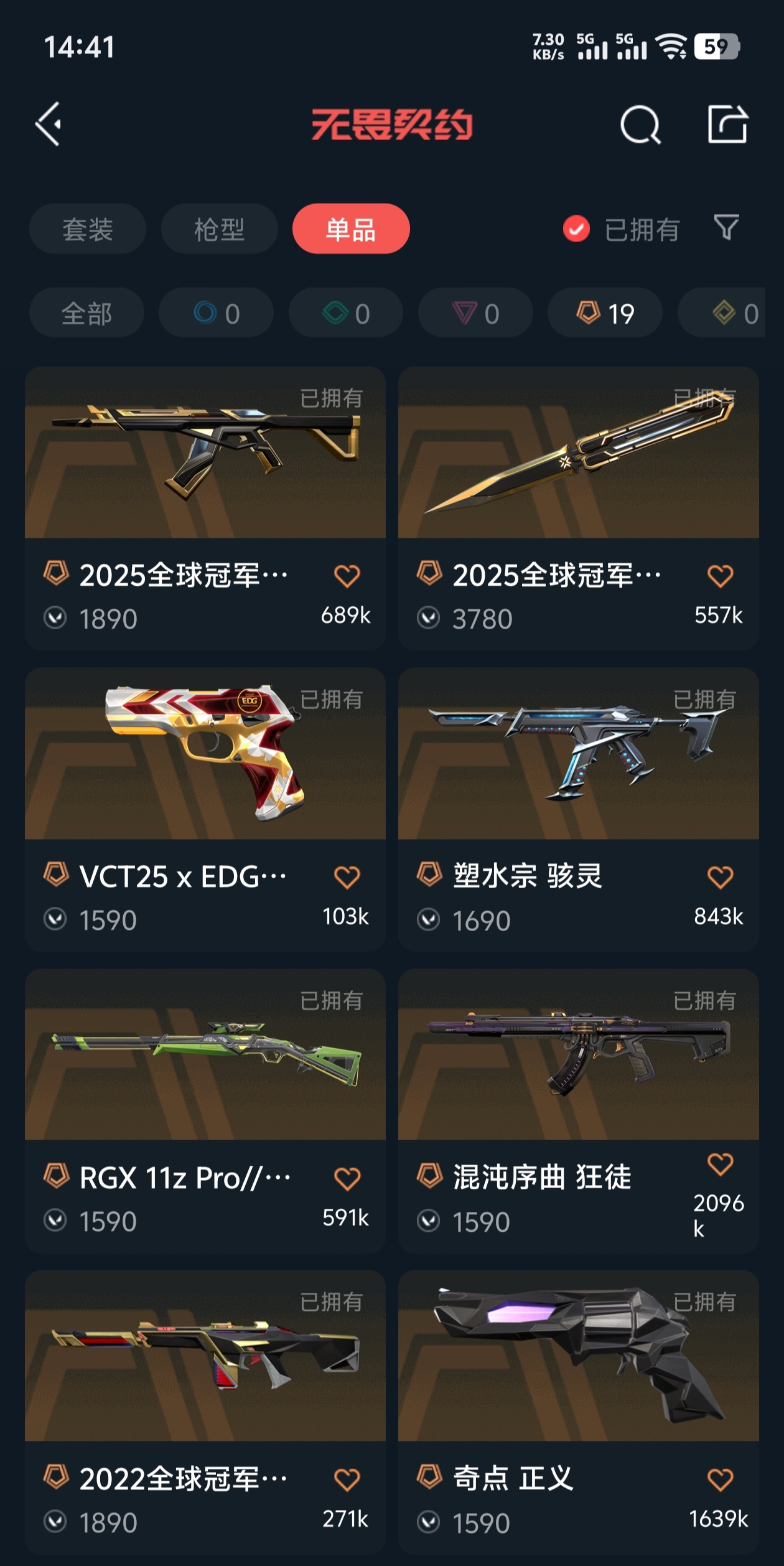Screen dimensions: 784x1566
Task: Filter by the orange tier chip showing 19
Action: point(605,313)
